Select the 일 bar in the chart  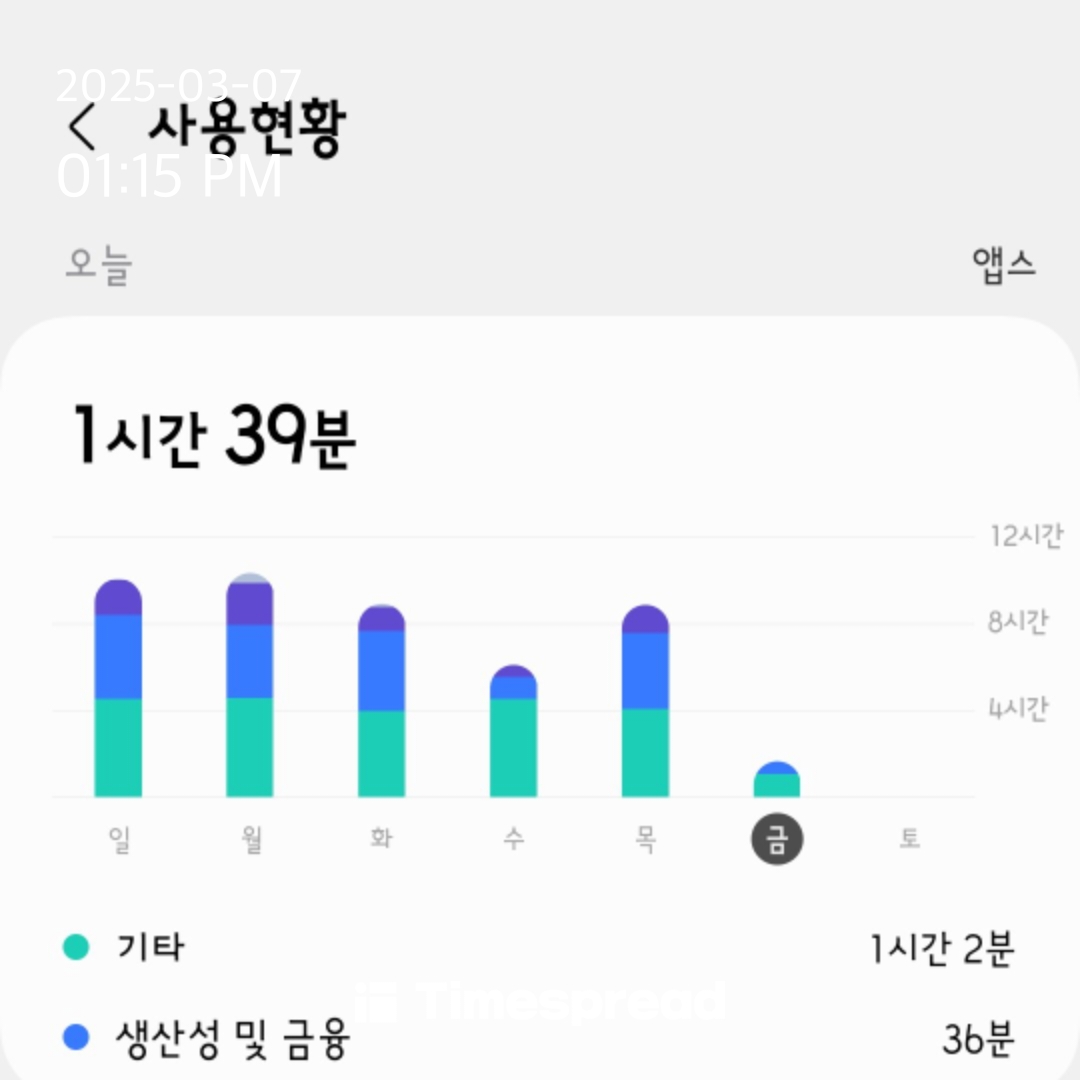[x=118, y=688]
